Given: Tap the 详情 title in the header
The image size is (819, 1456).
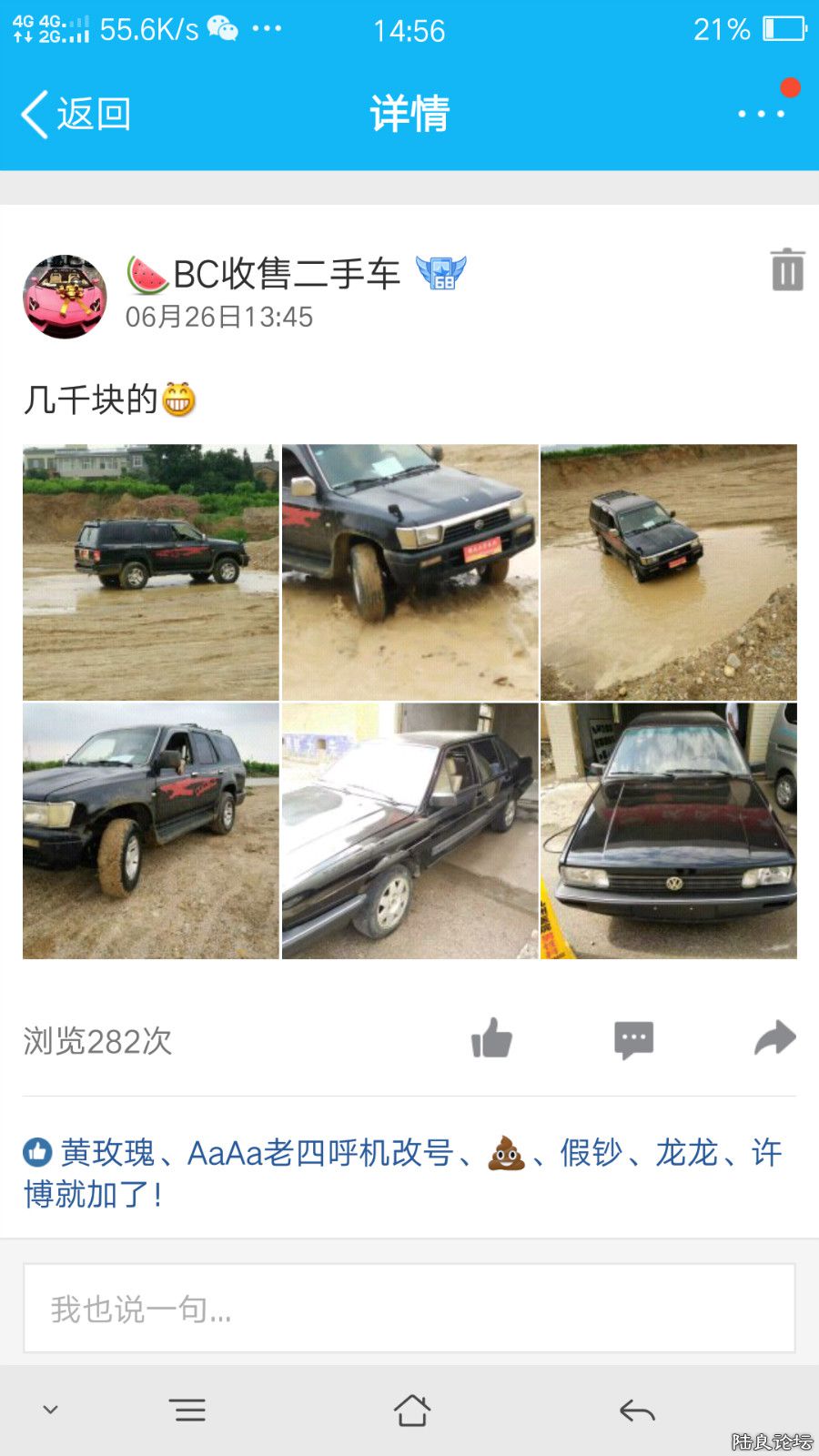Looking at the screenshot, I should [409, 111].
